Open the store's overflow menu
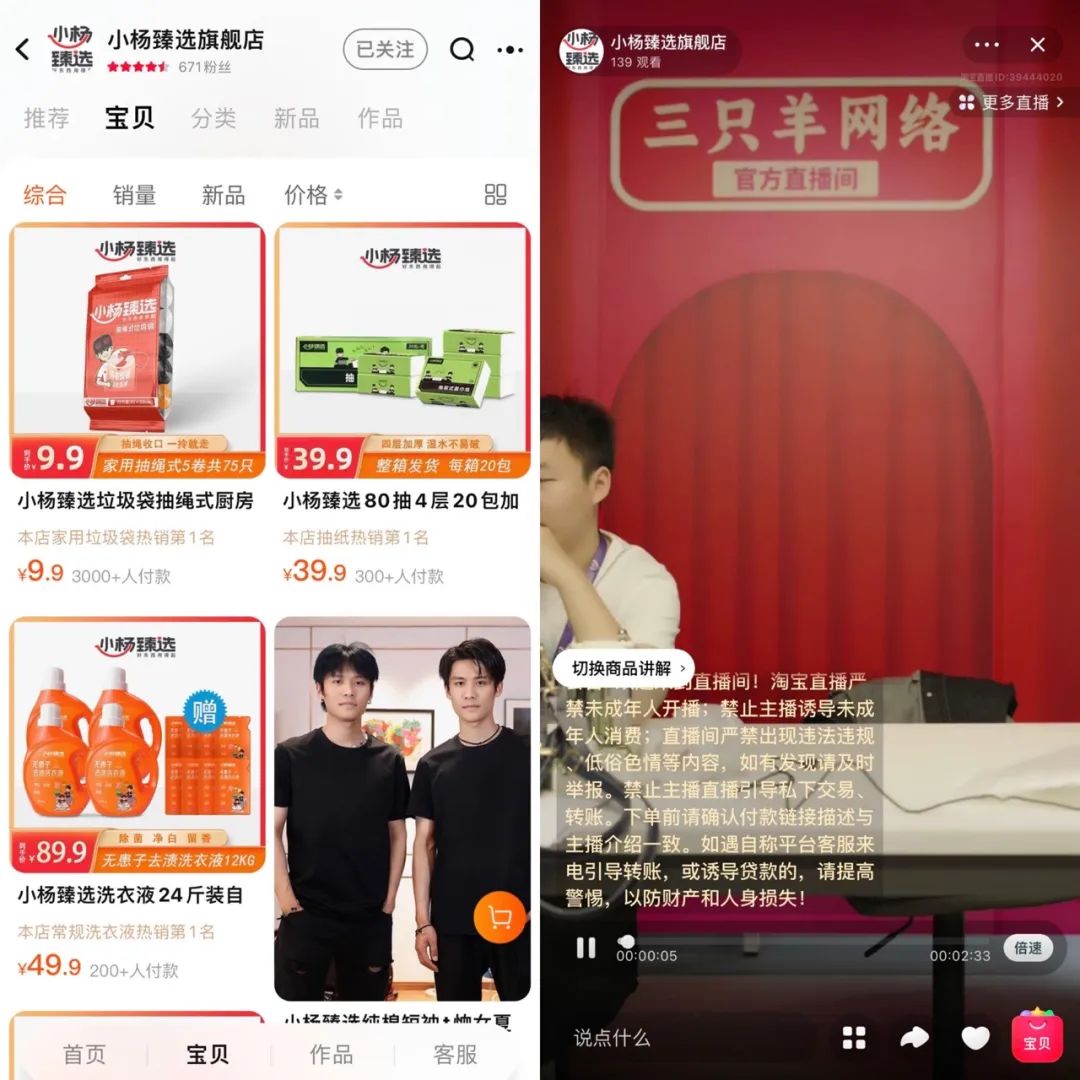This screenshot has width=1080, height=1080. click(x=510, y=49)
